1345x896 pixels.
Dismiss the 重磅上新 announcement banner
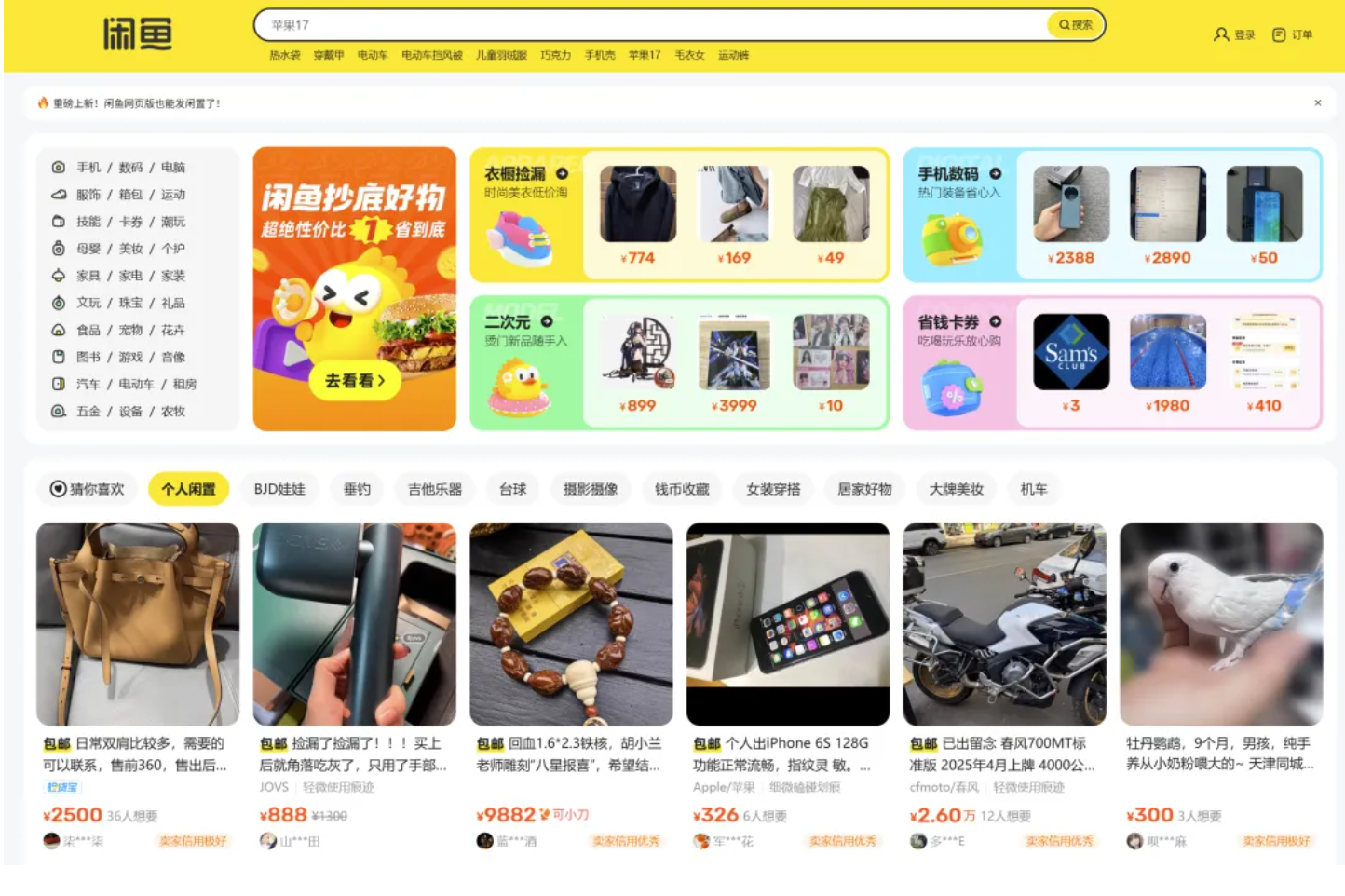1317,103
